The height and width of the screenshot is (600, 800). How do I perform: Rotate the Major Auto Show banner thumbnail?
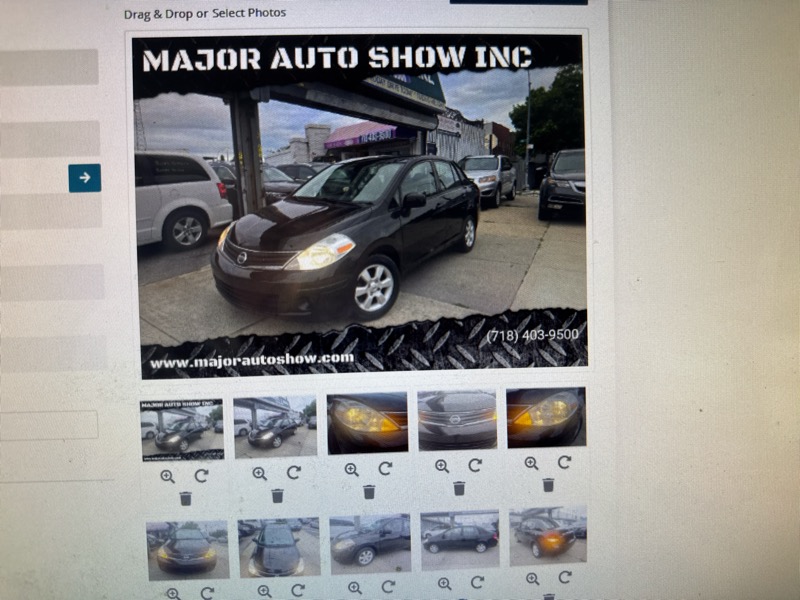point(201,475)
